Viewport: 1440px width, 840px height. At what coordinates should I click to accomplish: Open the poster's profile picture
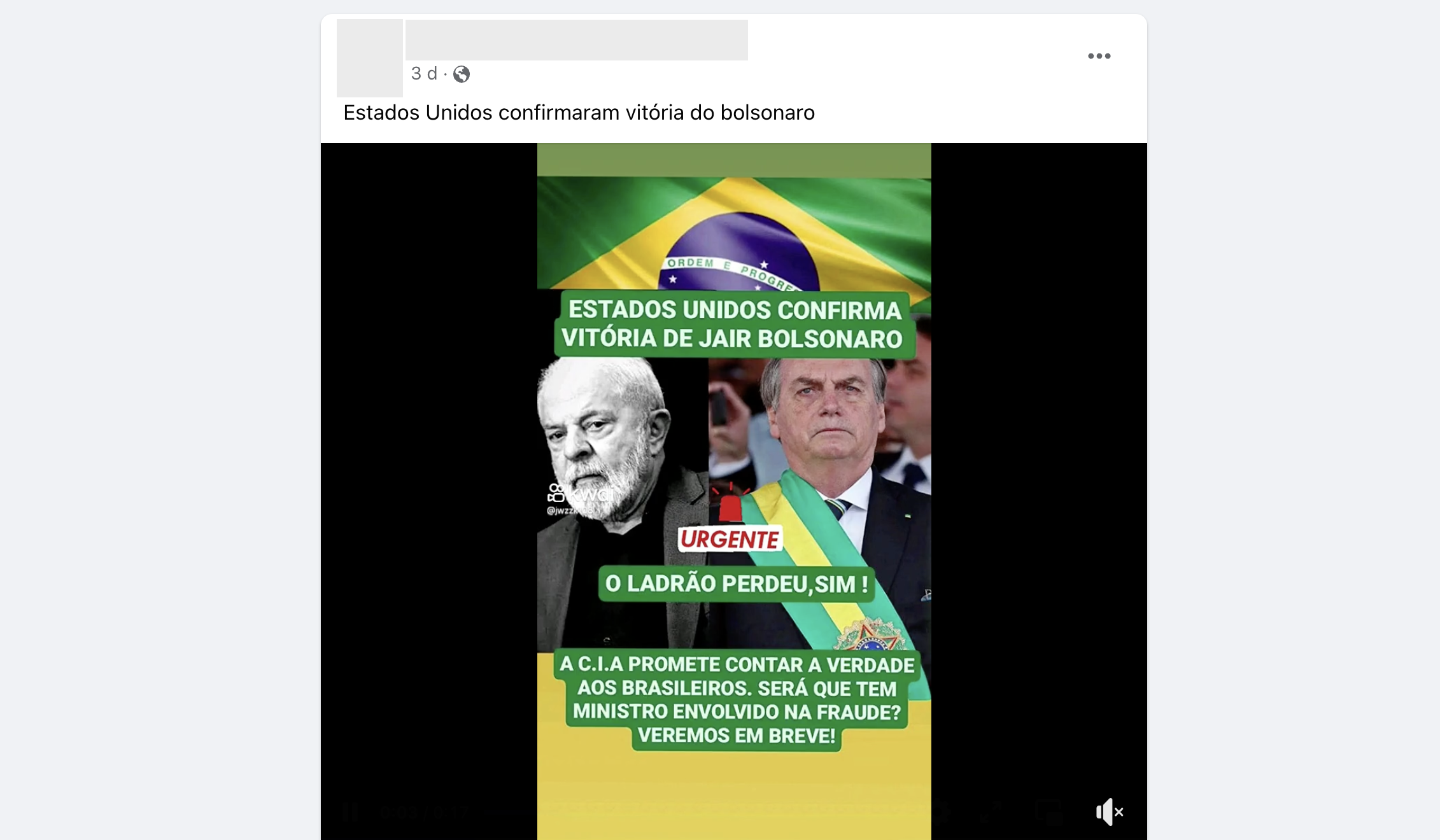[x=370, y=58]
